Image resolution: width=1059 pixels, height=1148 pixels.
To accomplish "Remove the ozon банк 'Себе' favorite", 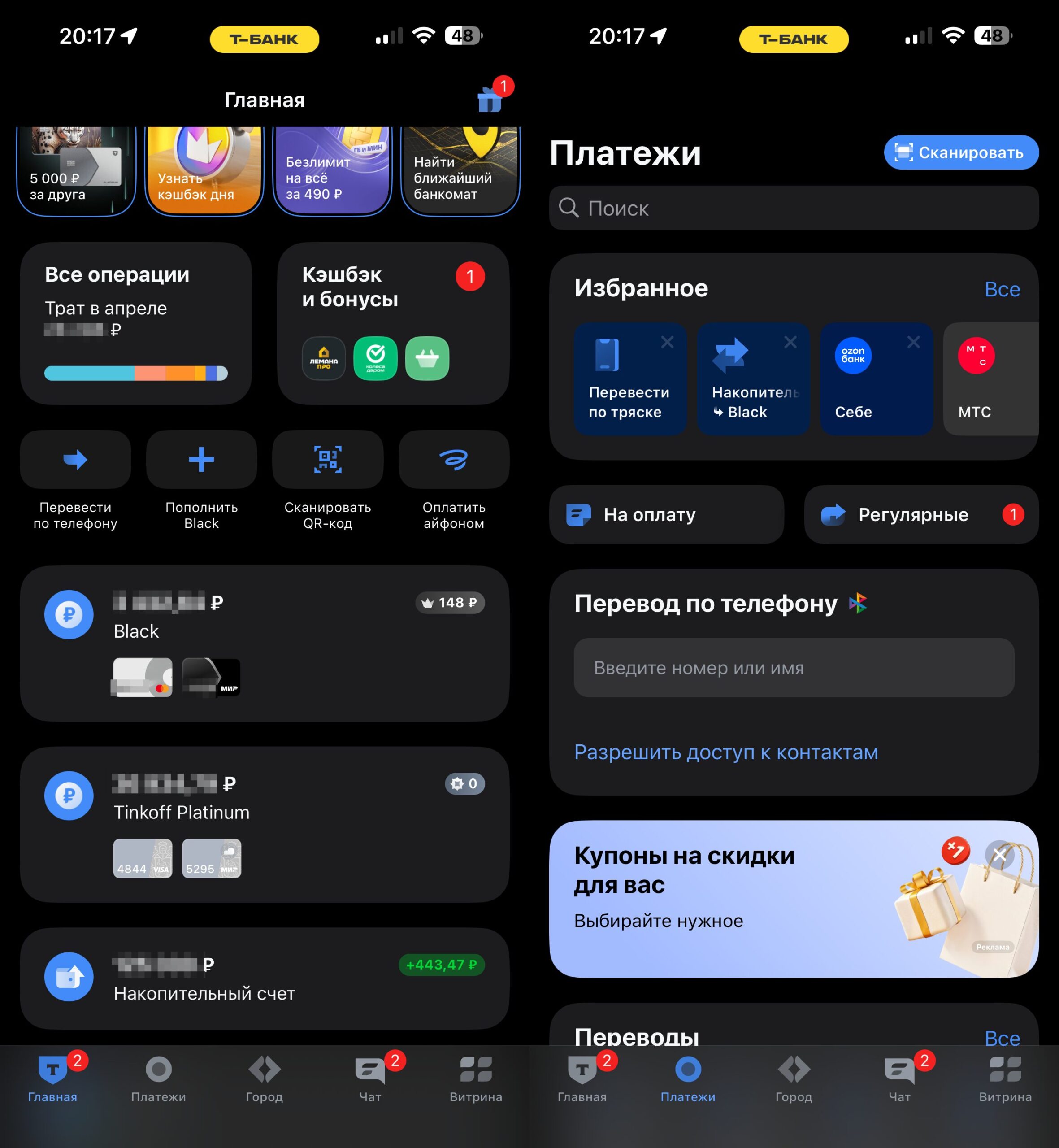I will (913, 342).
